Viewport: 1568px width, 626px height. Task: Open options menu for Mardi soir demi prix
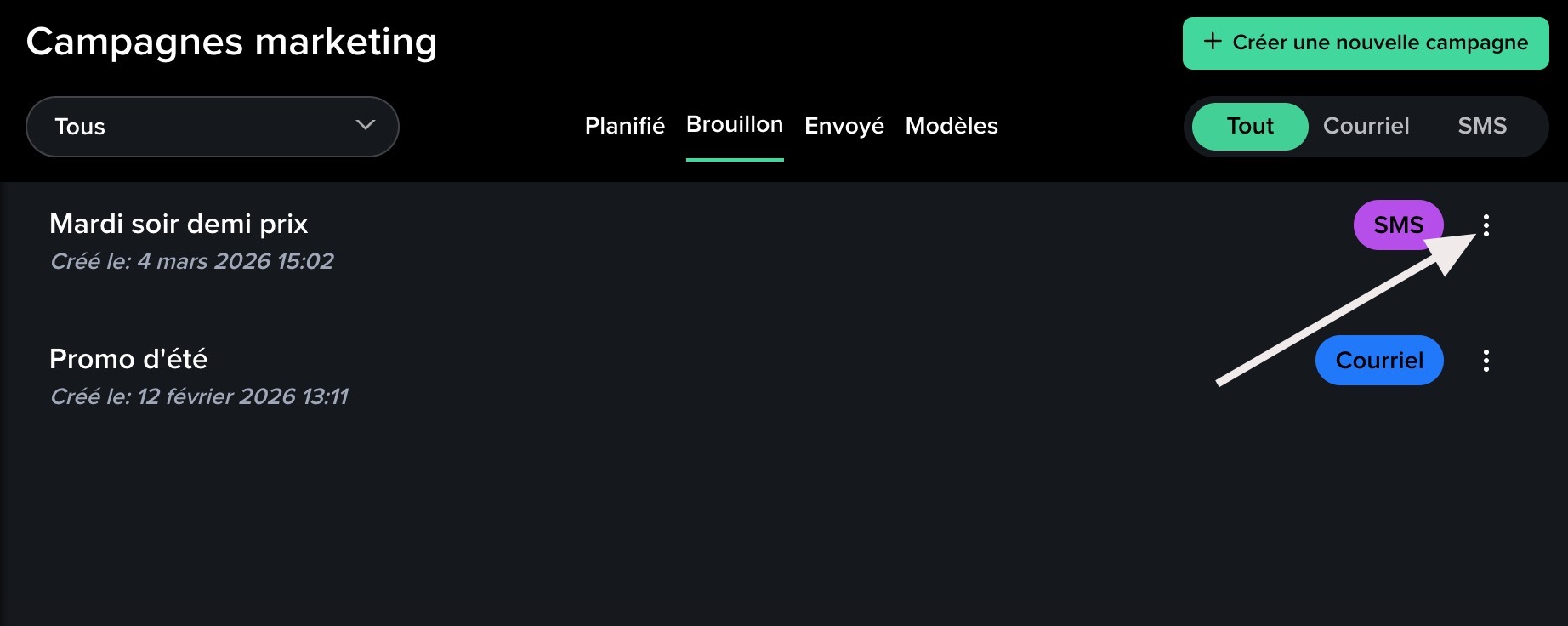[1486, 225]
